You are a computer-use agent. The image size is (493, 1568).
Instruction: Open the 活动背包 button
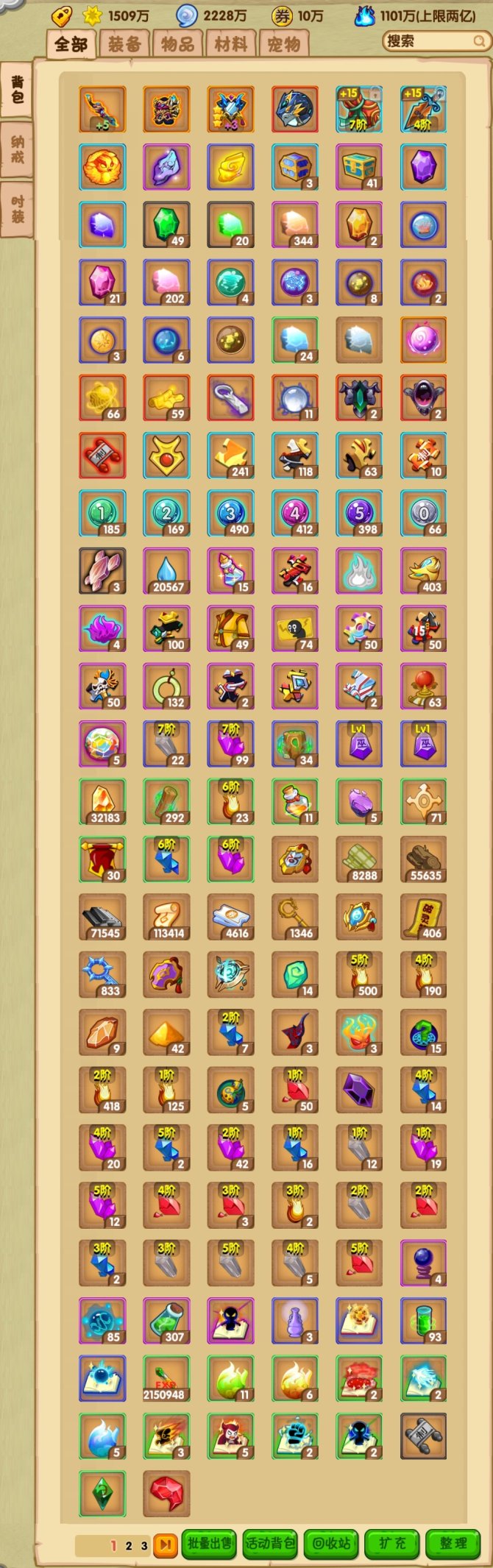pos(270,1543)
